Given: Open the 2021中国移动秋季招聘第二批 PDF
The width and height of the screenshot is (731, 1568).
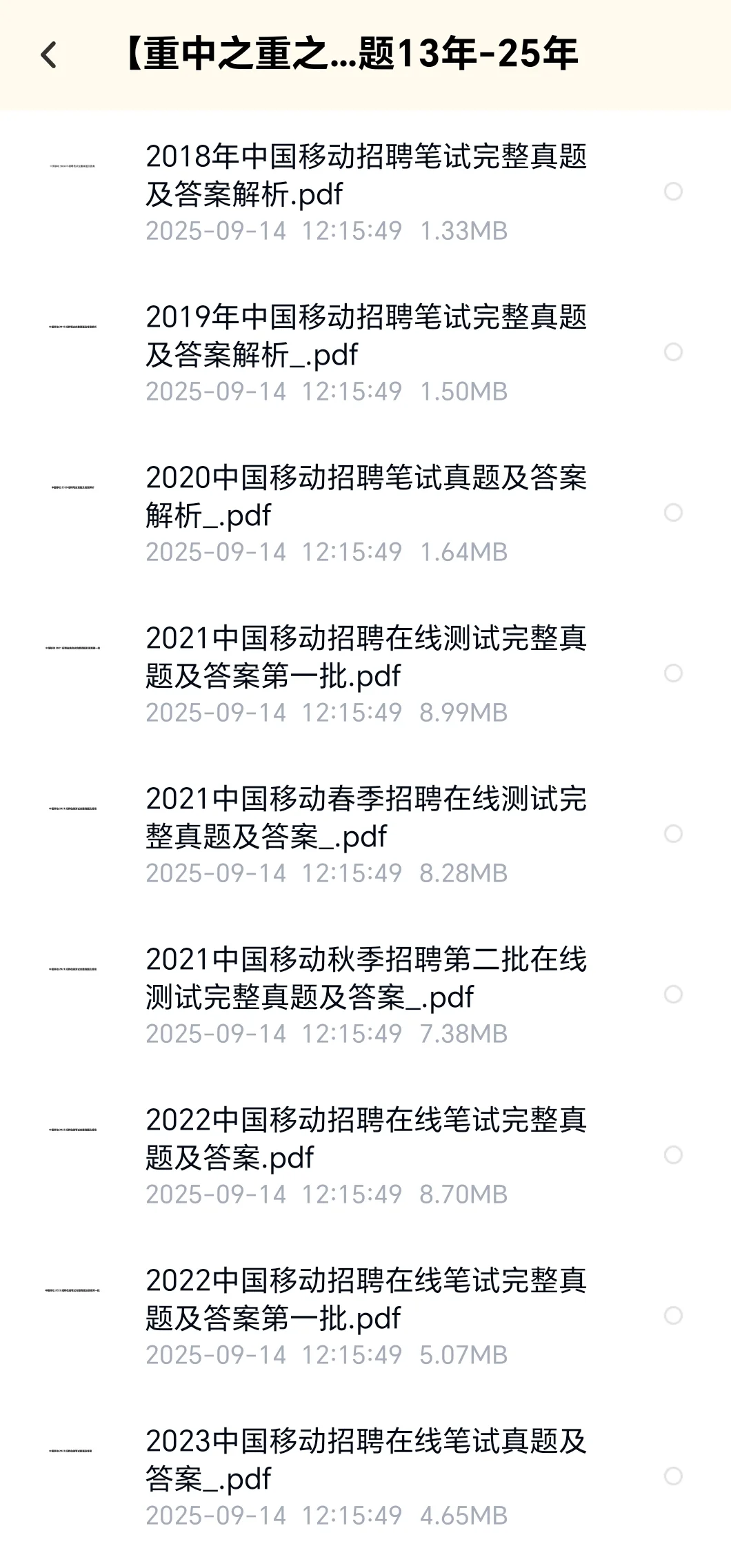Looking at the screenshot, I should 365,978.
